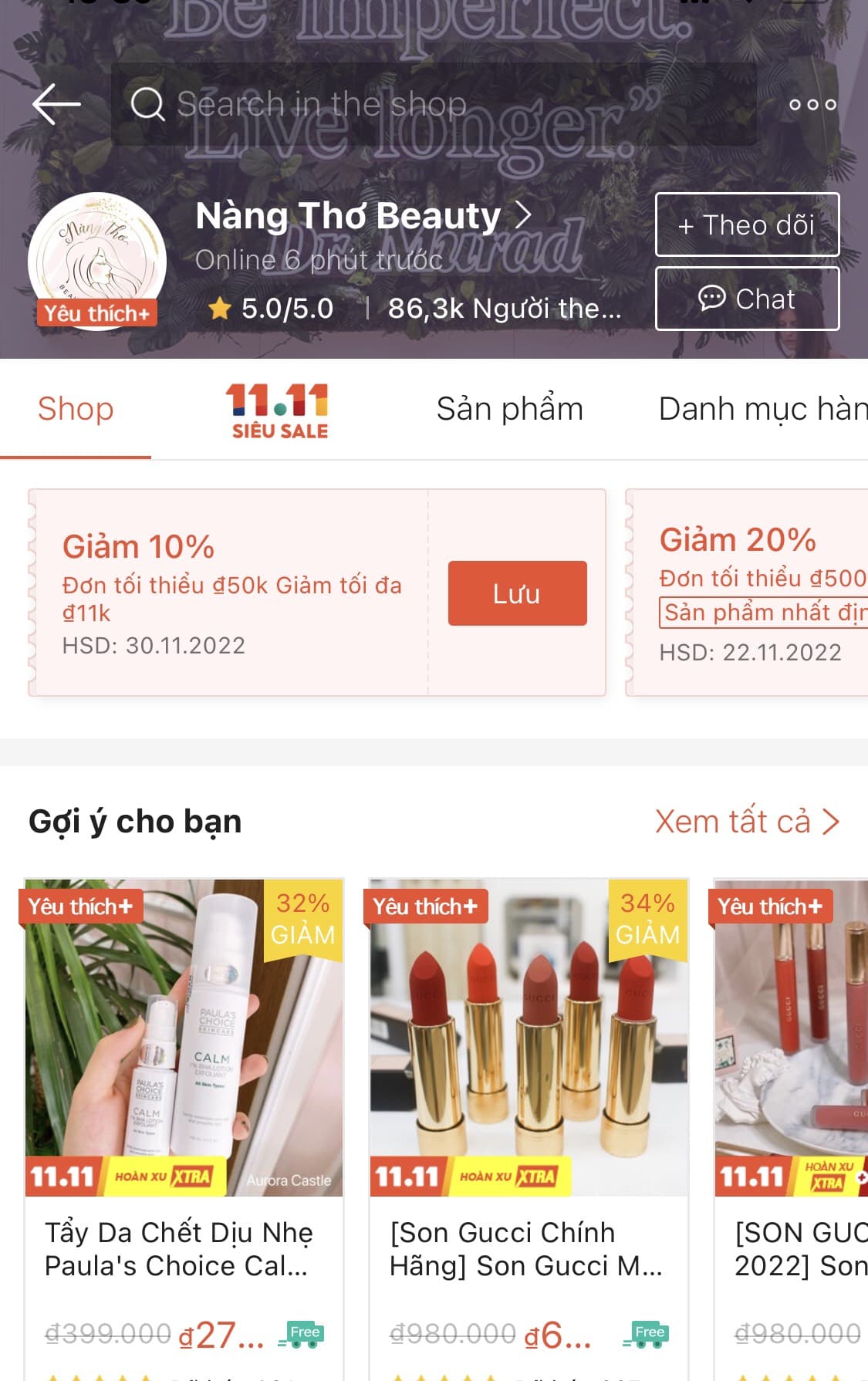This screenshot has width=868, height=1381.
Task: Start a Chat with the shop
Action: [x=747, y=299]
